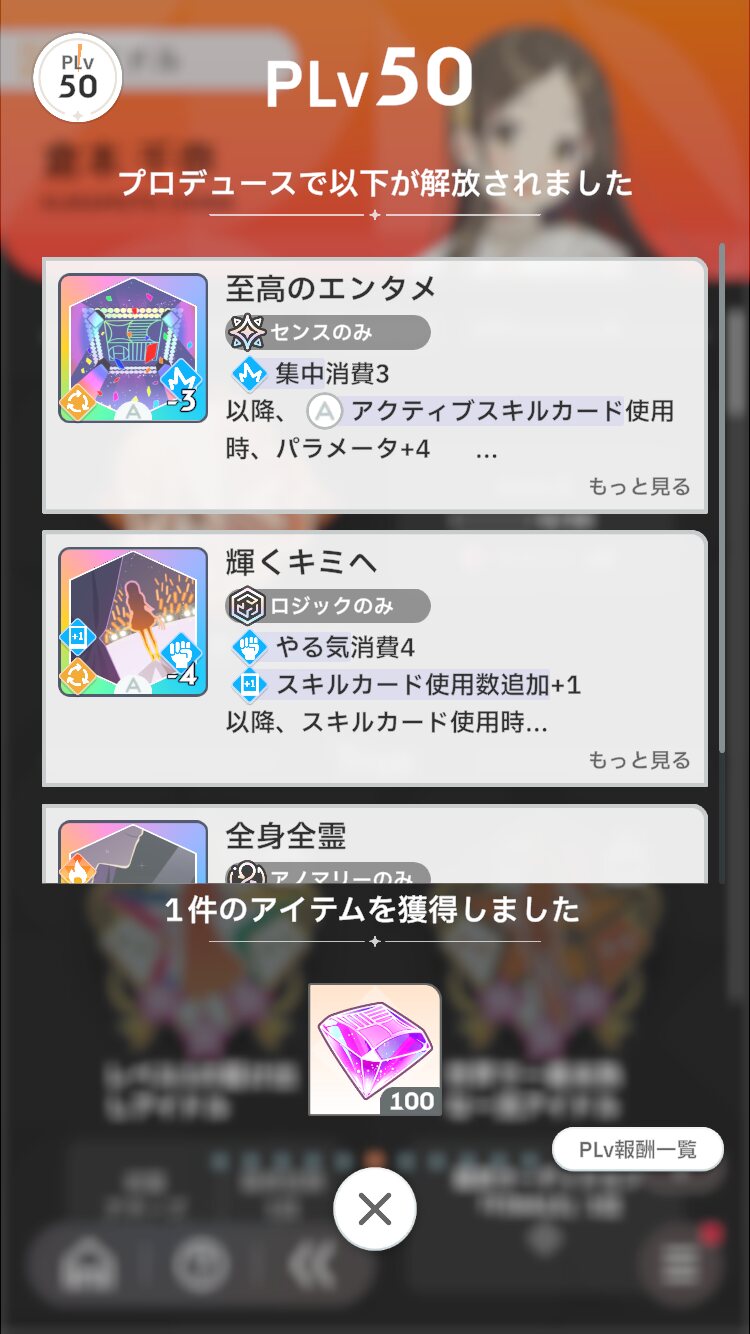Open the 100 jewel reward item

tap(375, 1050)
